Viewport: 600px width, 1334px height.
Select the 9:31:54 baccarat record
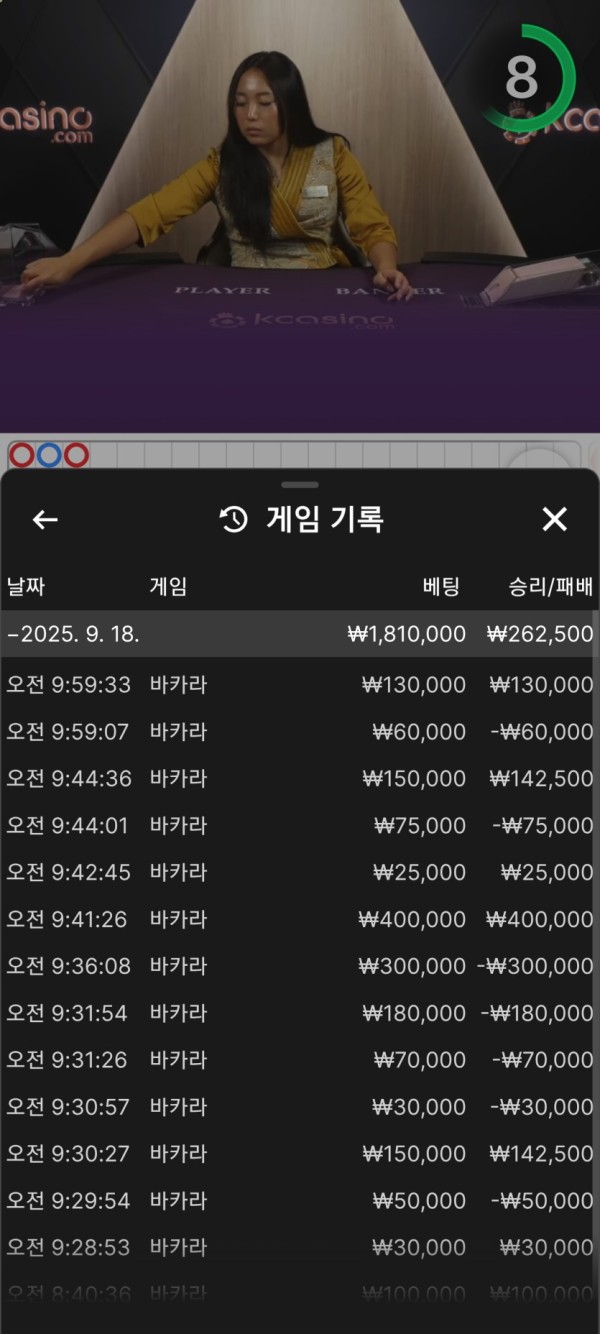tap(300, 1013)
